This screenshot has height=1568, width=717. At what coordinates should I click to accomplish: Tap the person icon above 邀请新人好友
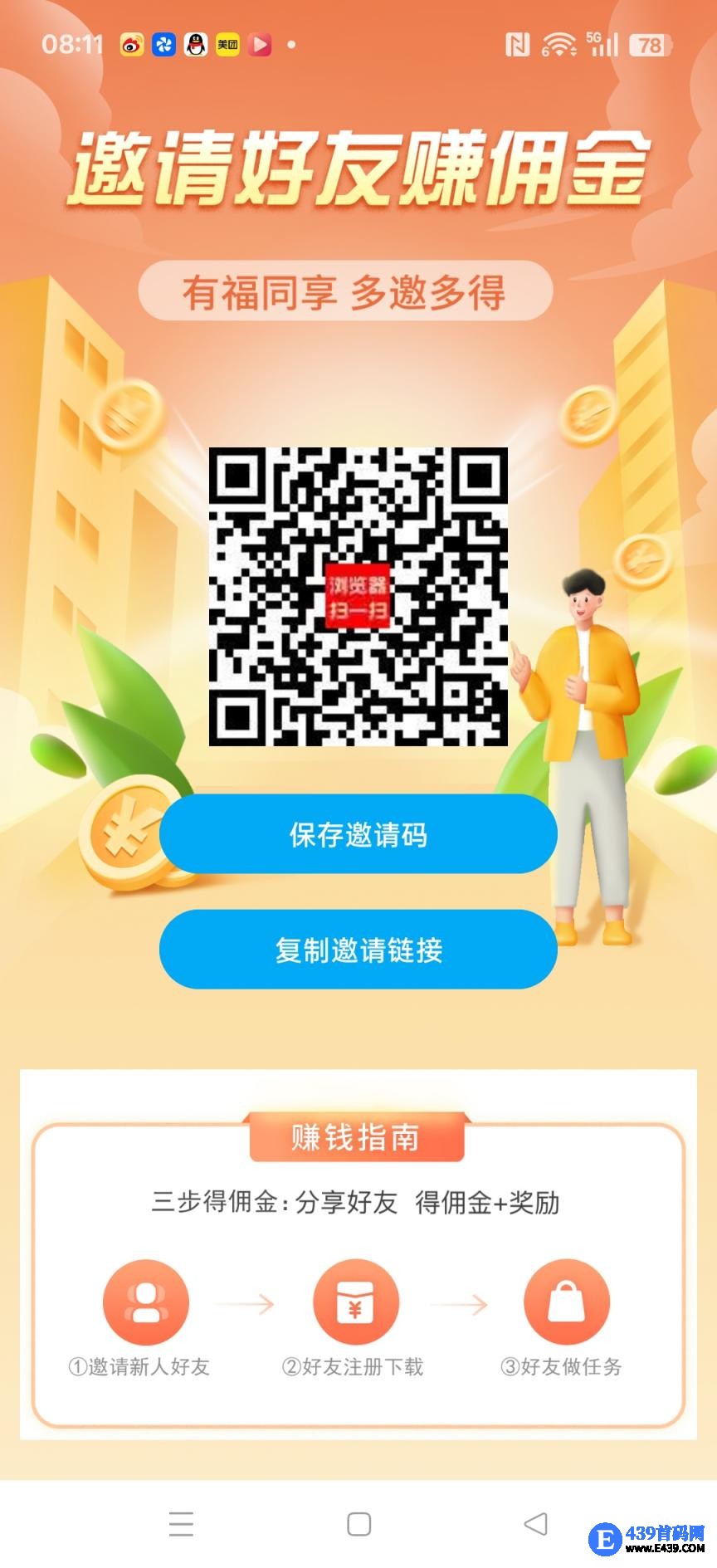[145, 1301]
